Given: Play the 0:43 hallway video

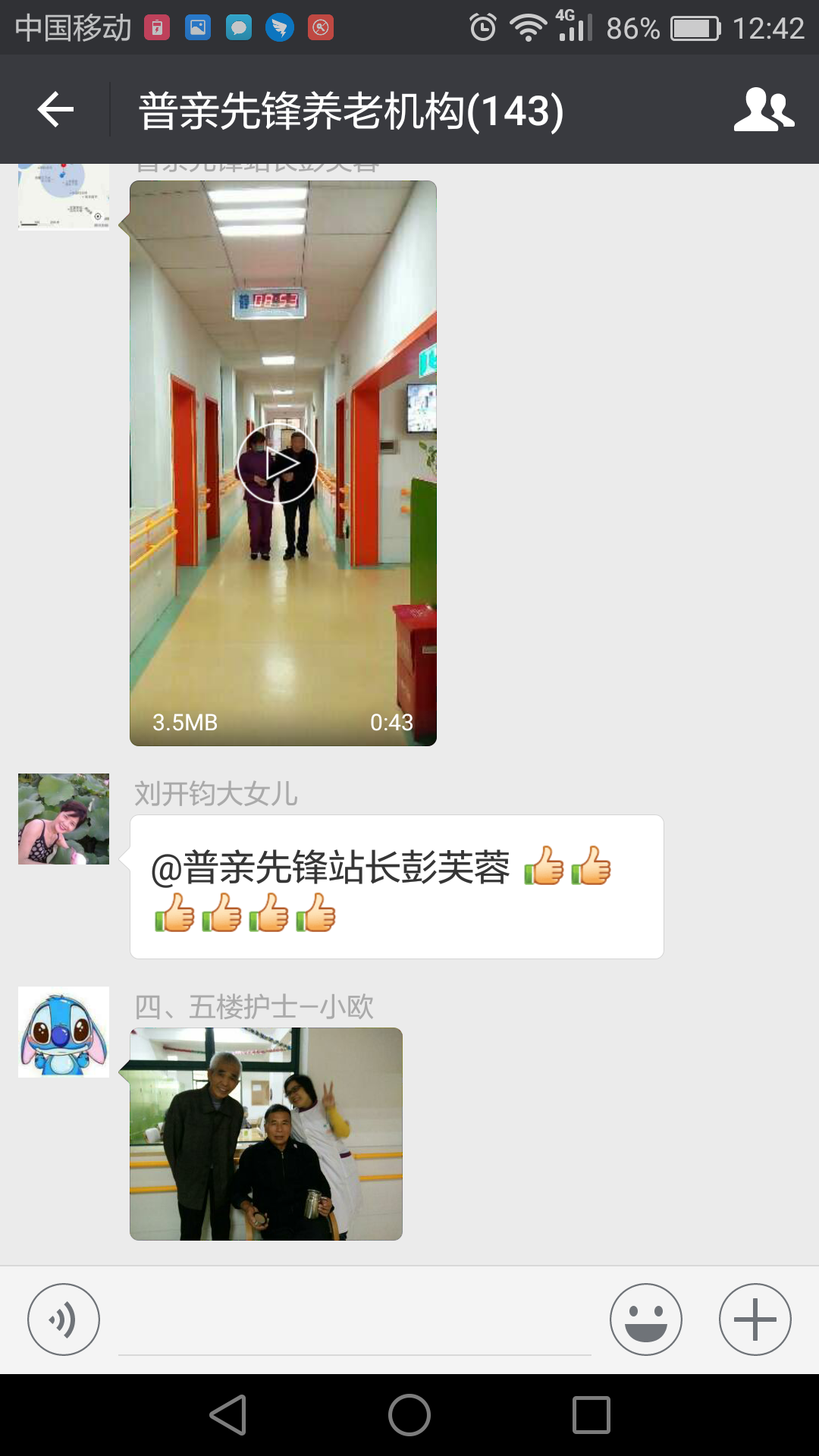Looking at the screenshot, I should [277, 464].
